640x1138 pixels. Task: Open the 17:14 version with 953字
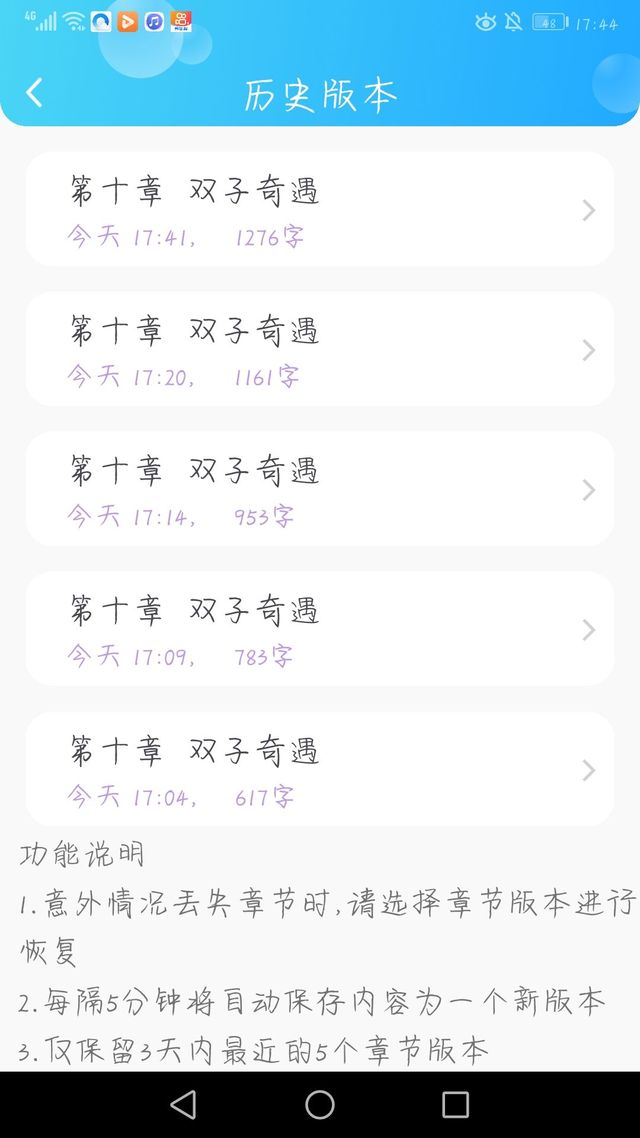320,489
